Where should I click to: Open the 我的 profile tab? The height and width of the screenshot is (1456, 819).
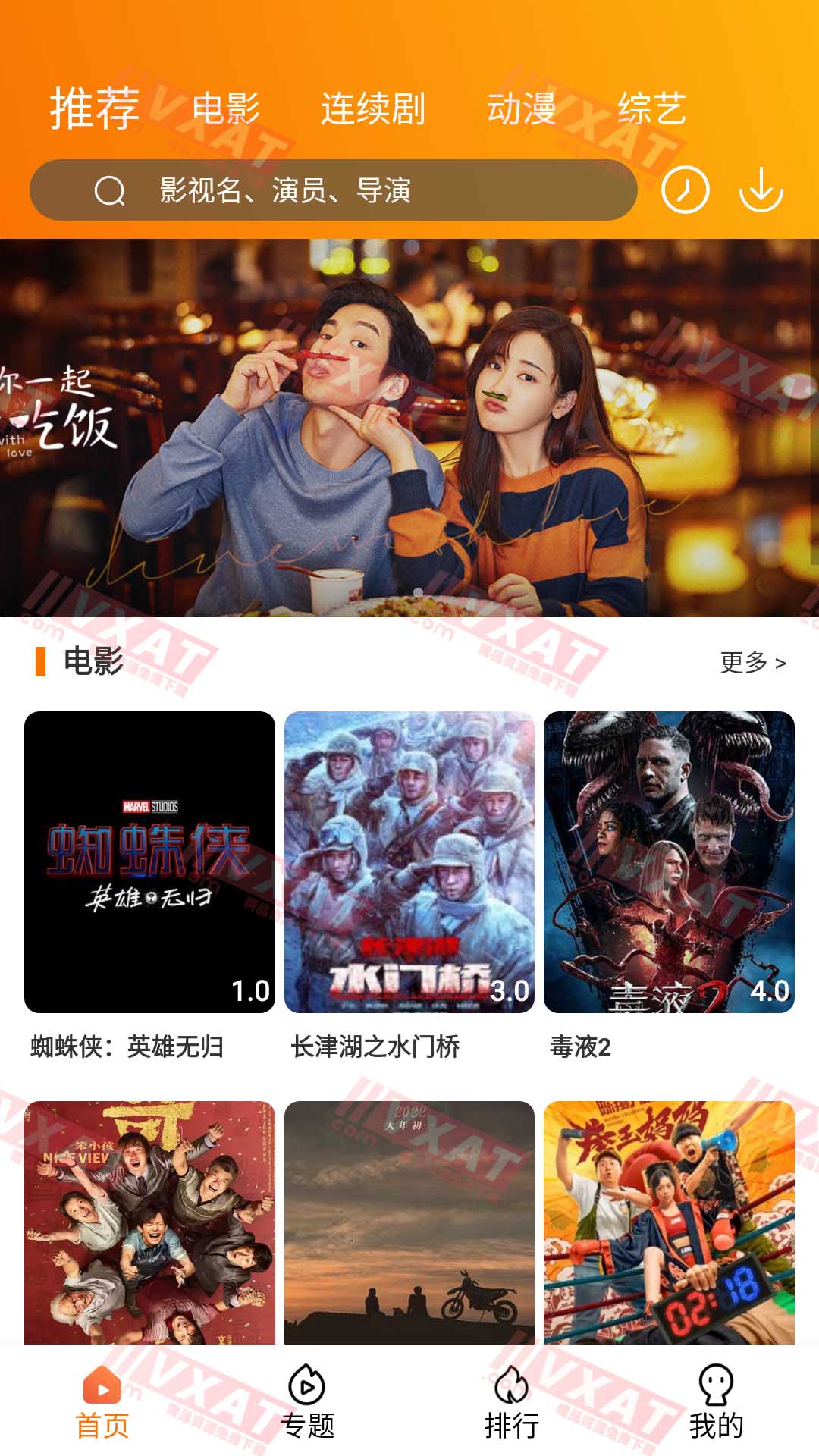[716, 1401]
